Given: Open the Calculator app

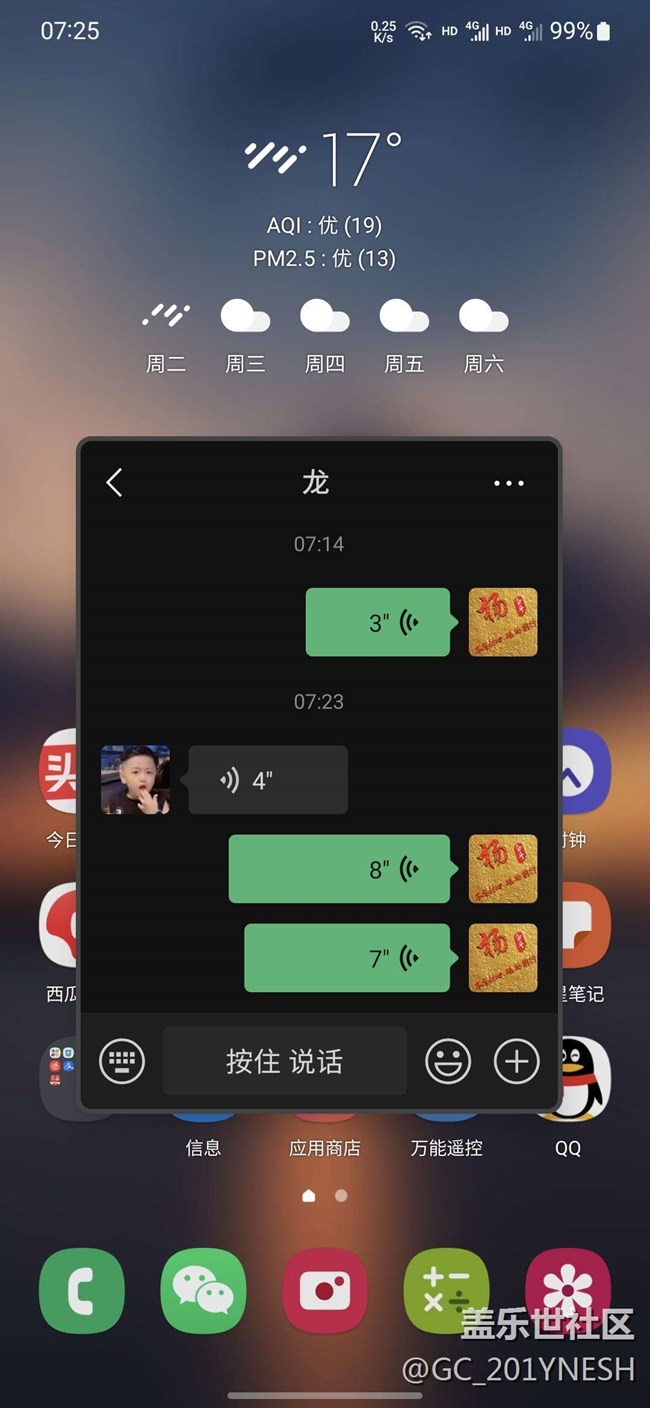Looking at the screenshot, I should point(446,1291).
